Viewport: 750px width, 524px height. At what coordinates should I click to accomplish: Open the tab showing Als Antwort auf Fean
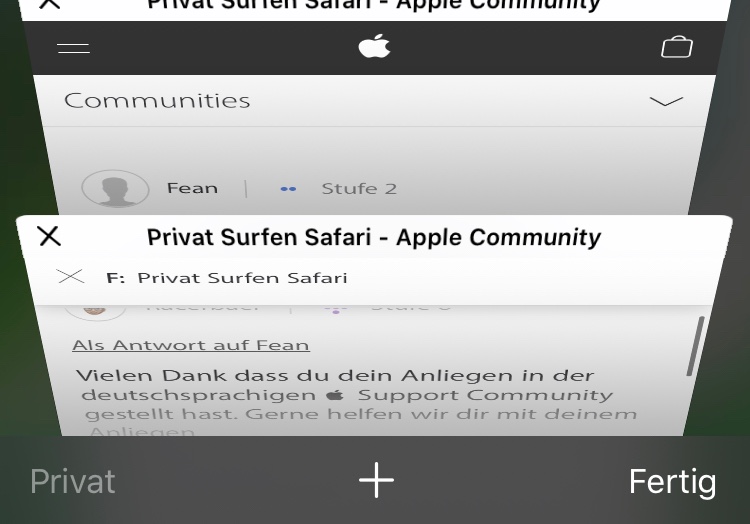(374, 380)
